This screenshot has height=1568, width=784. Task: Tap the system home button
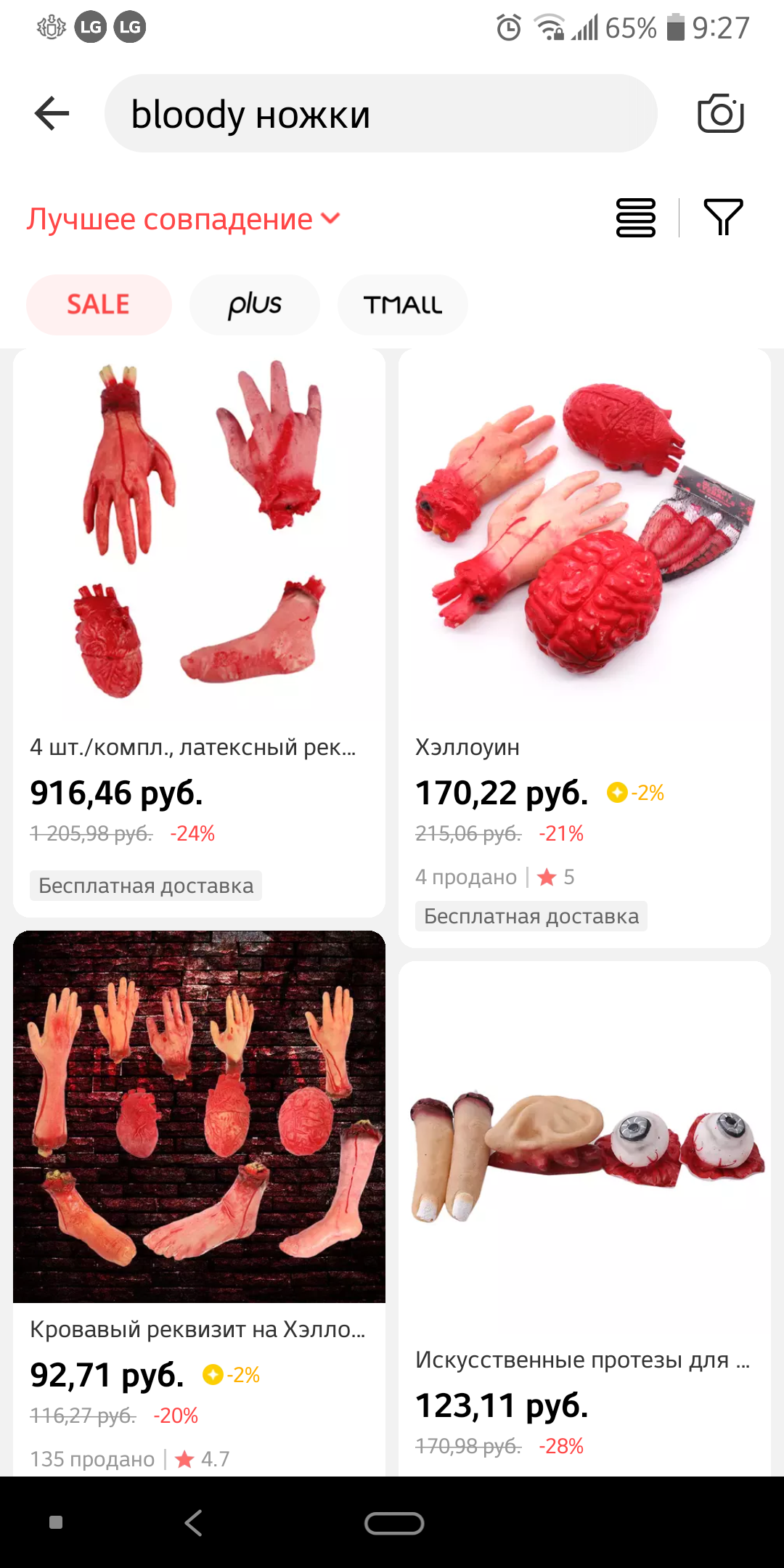(394, 1523)
